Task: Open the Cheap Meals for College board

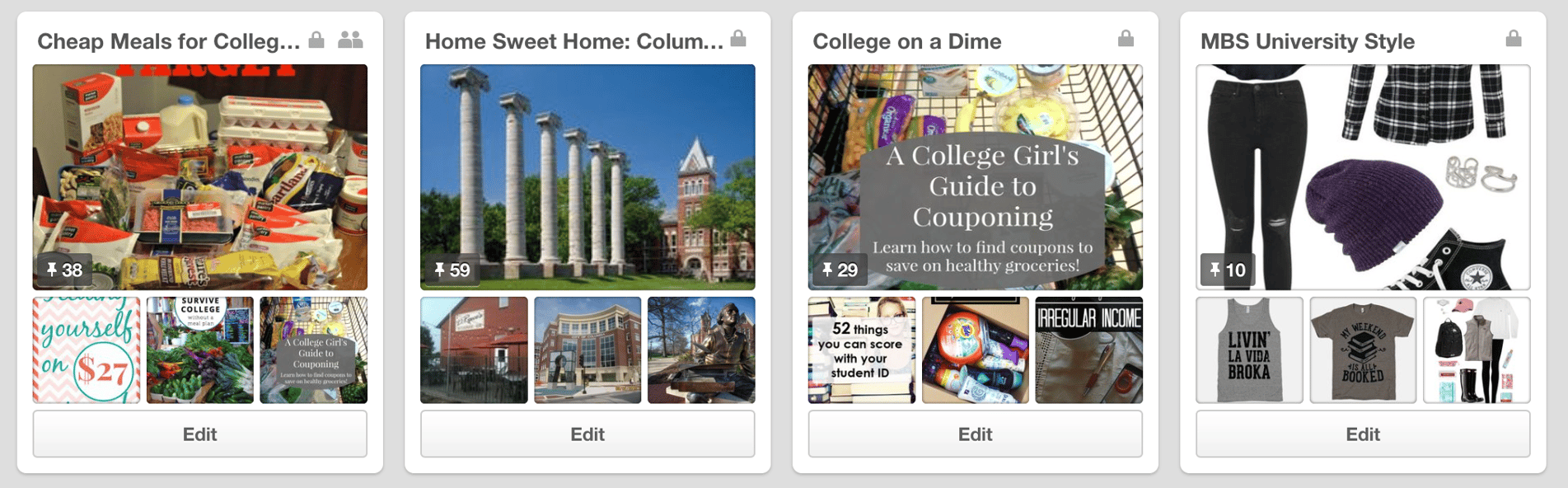Action: pyautogui.click(x=199, y=177)
